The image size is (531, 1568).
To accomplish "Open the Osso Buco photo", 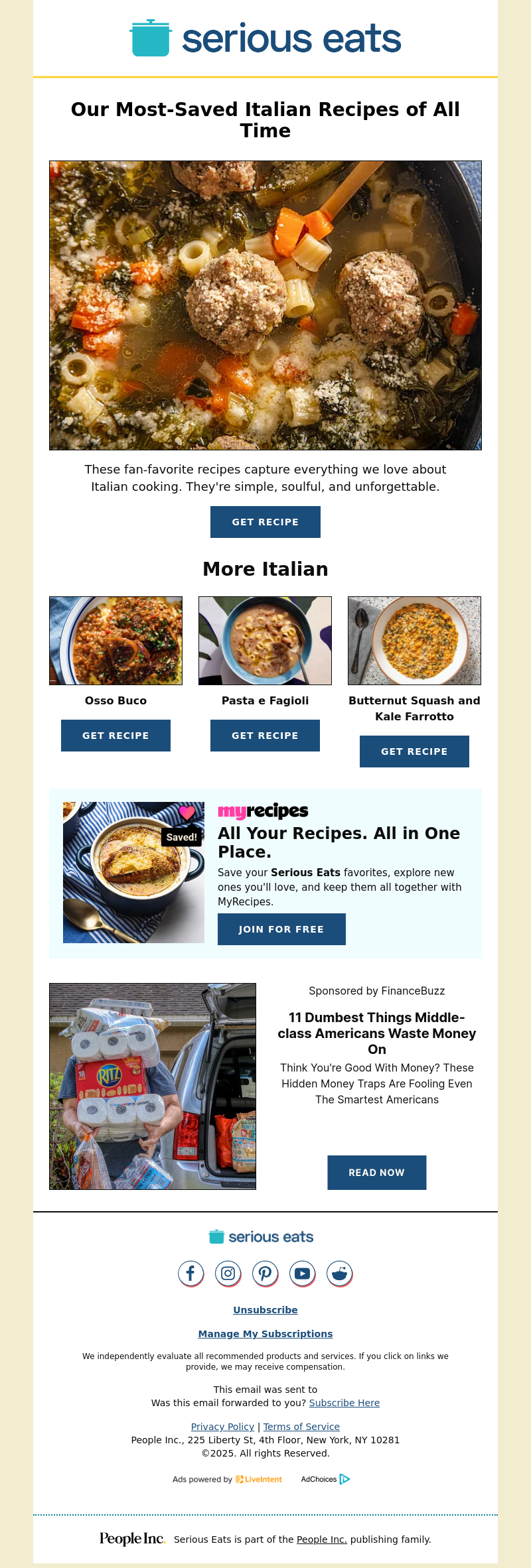I will [x=115, y=641].
